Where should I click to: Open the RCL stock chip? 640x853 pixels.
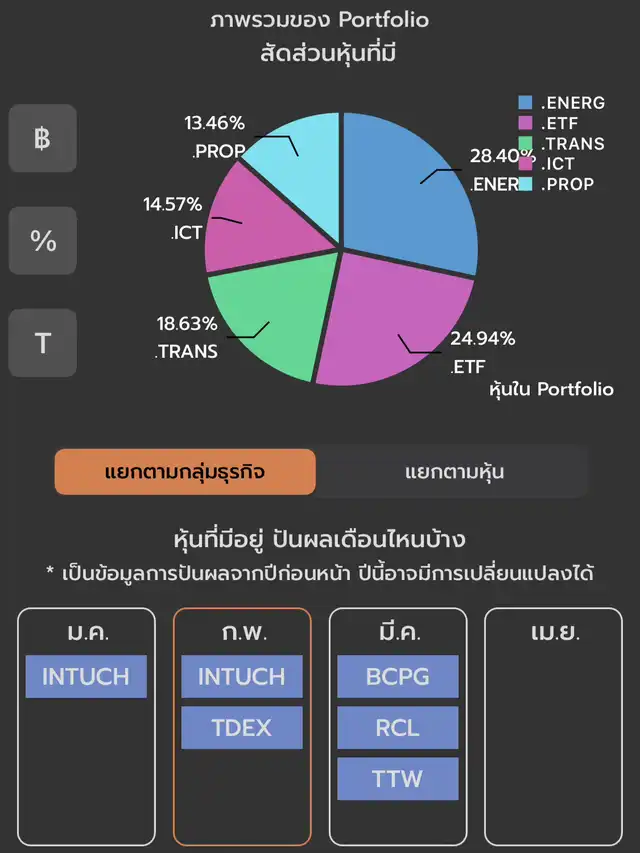click(x=397, y=727)
